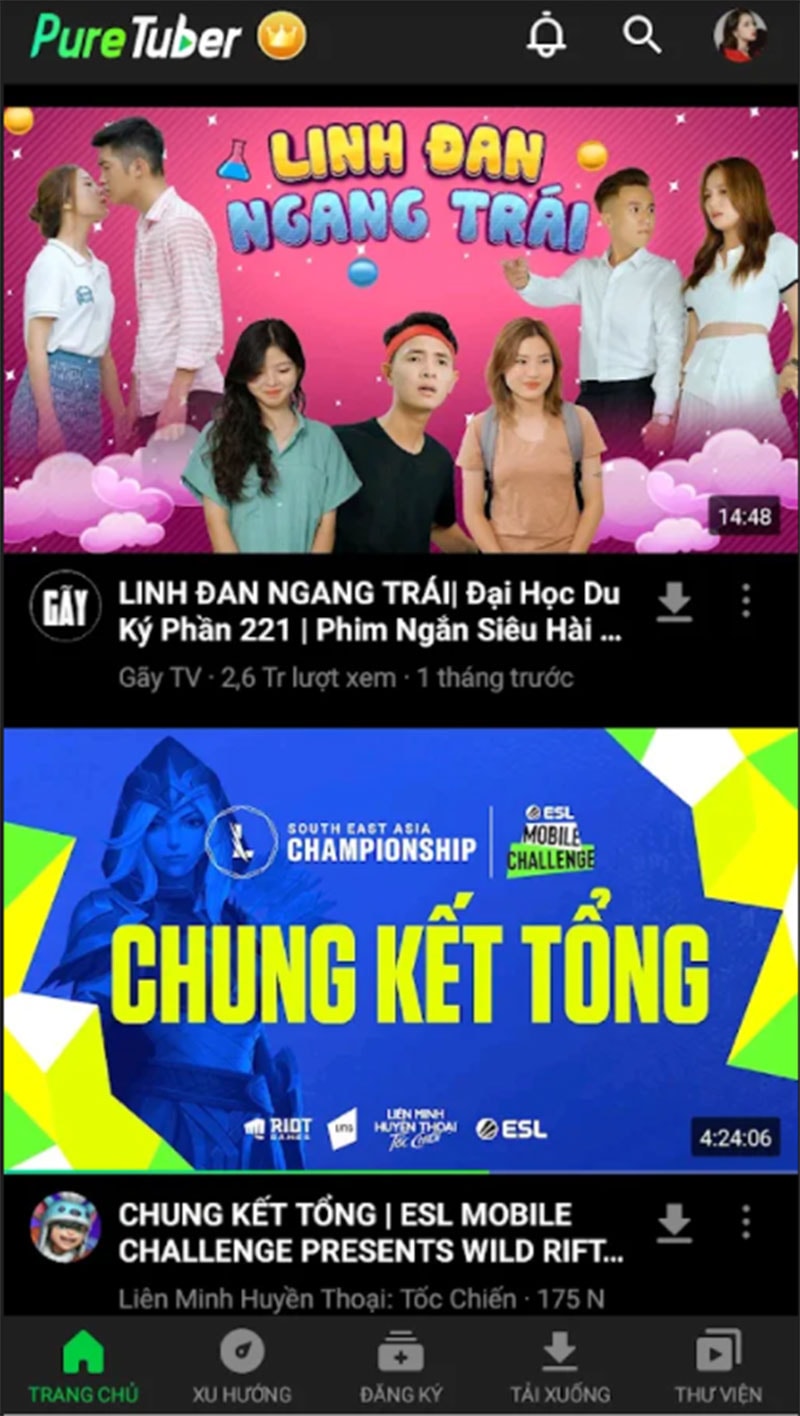Open the notifications bell
Viewport: 800px width, 1416px height.
pos(546,37)
